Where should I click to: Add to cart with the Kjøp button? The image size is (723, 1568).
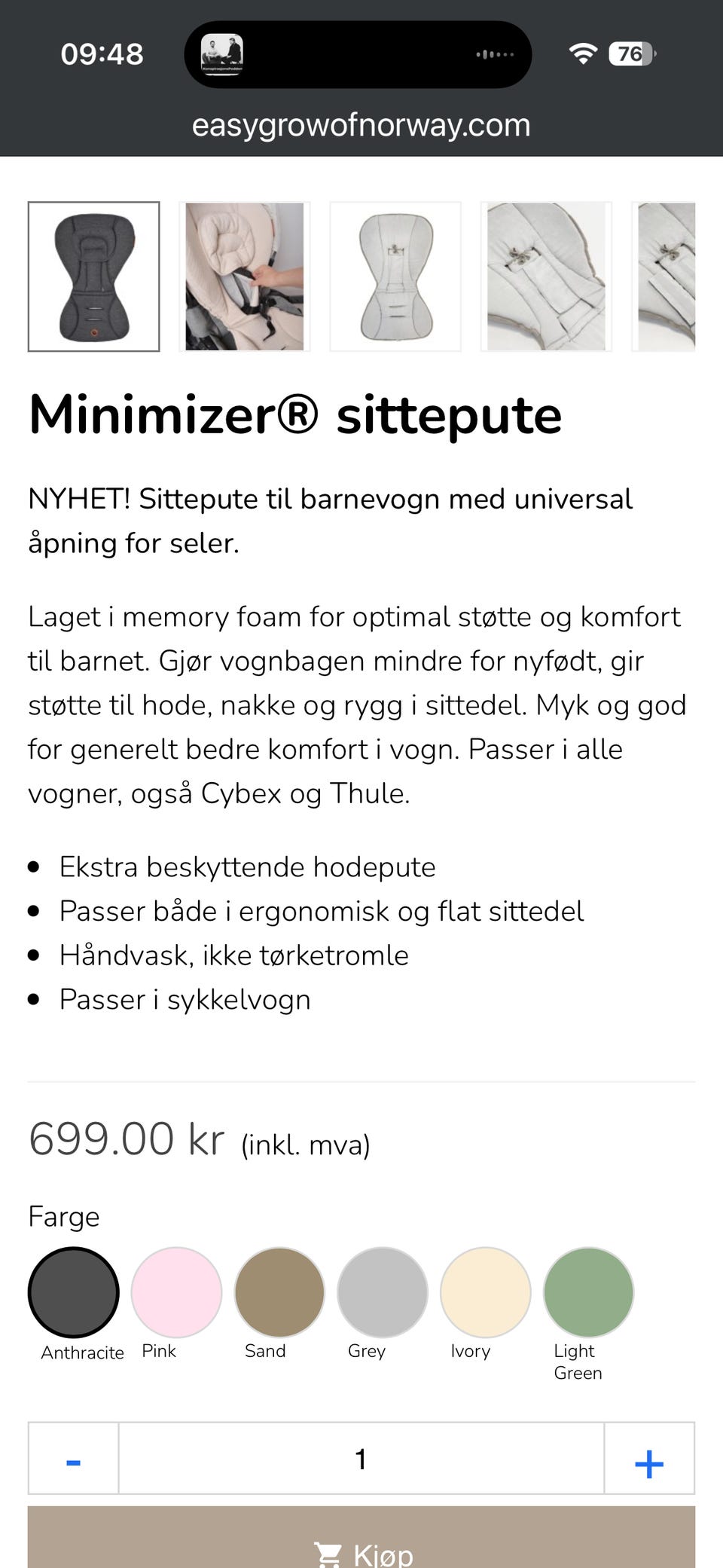(361, 1537)
